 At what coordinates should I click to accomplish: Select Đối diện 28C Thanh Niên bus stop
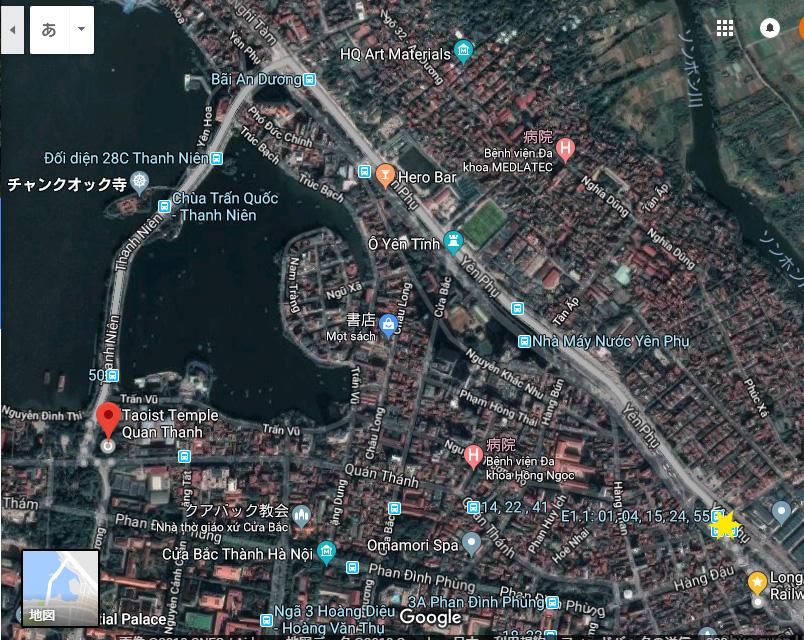point(216,158)
